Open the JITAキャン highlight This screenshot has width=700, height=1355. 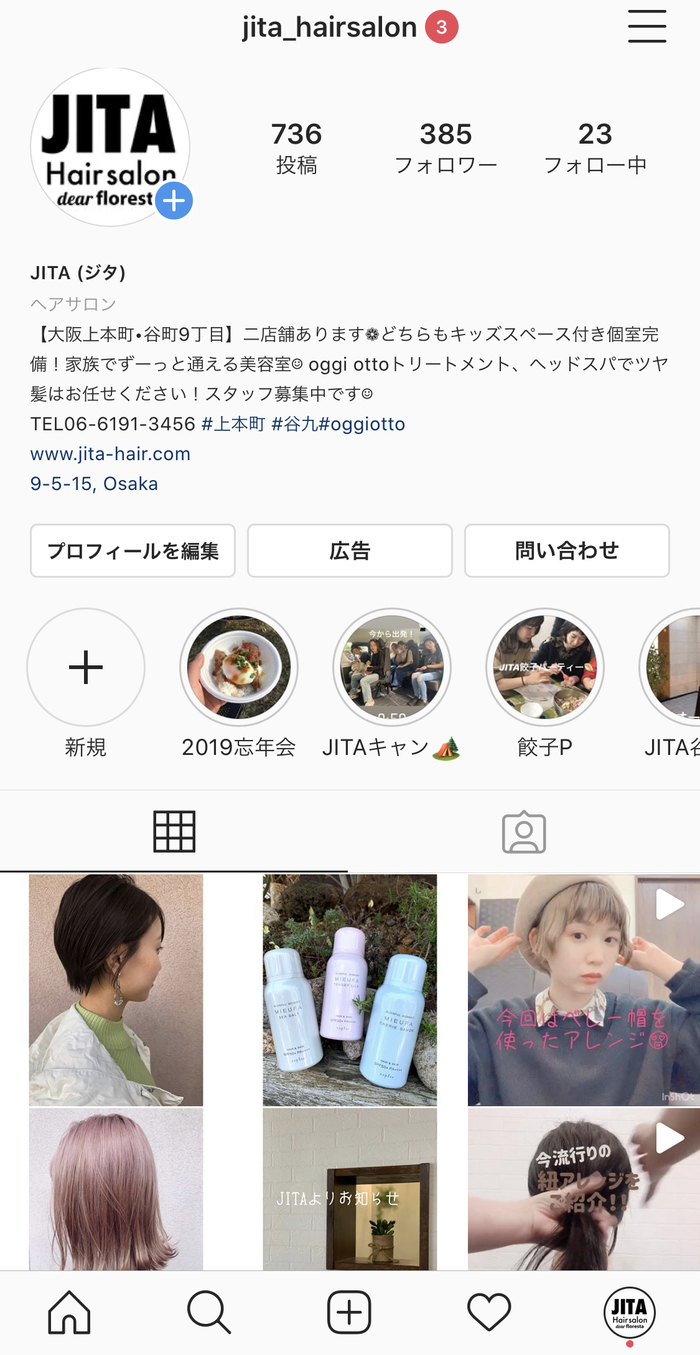pyautogui.click(x=392, y=667)
